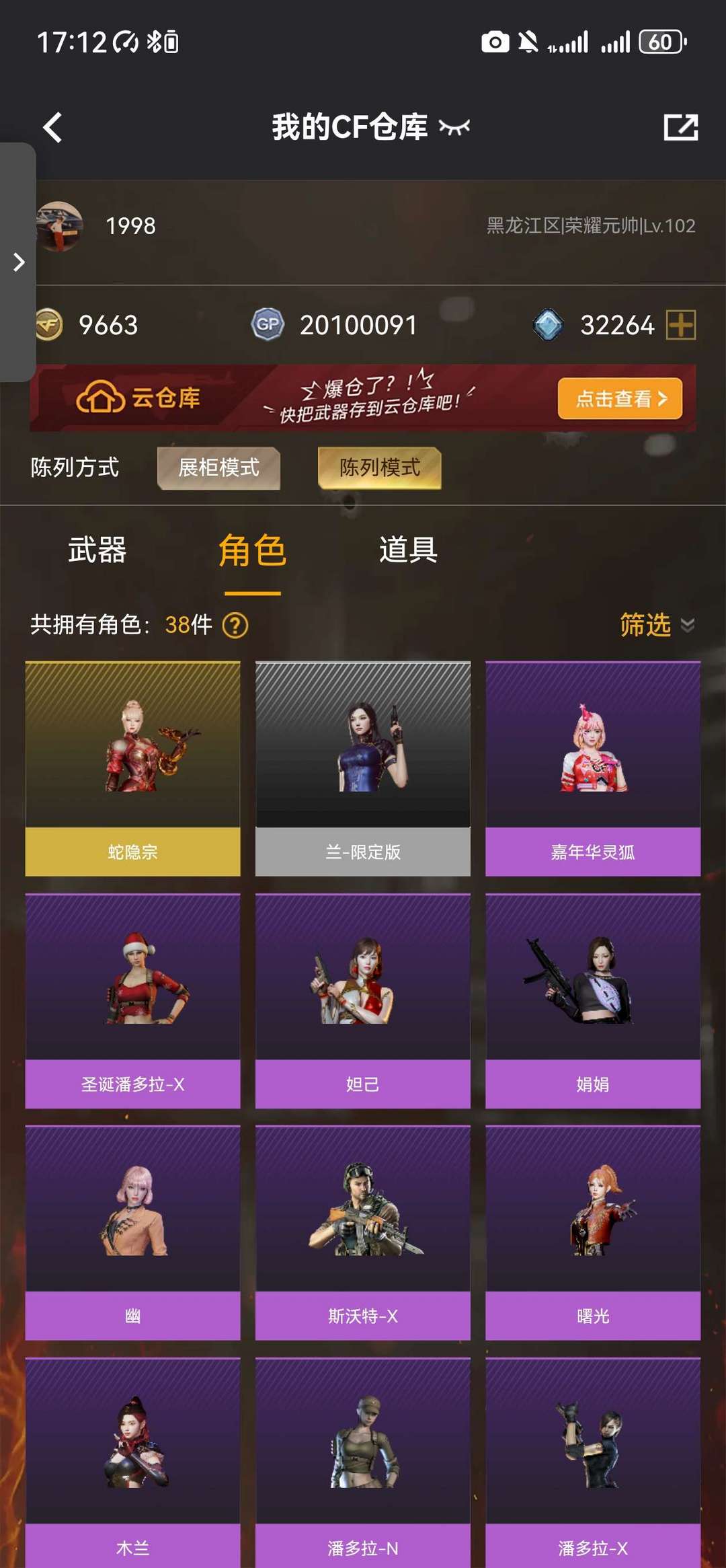Open the help icon beside 38件

[x=235, y=626]
